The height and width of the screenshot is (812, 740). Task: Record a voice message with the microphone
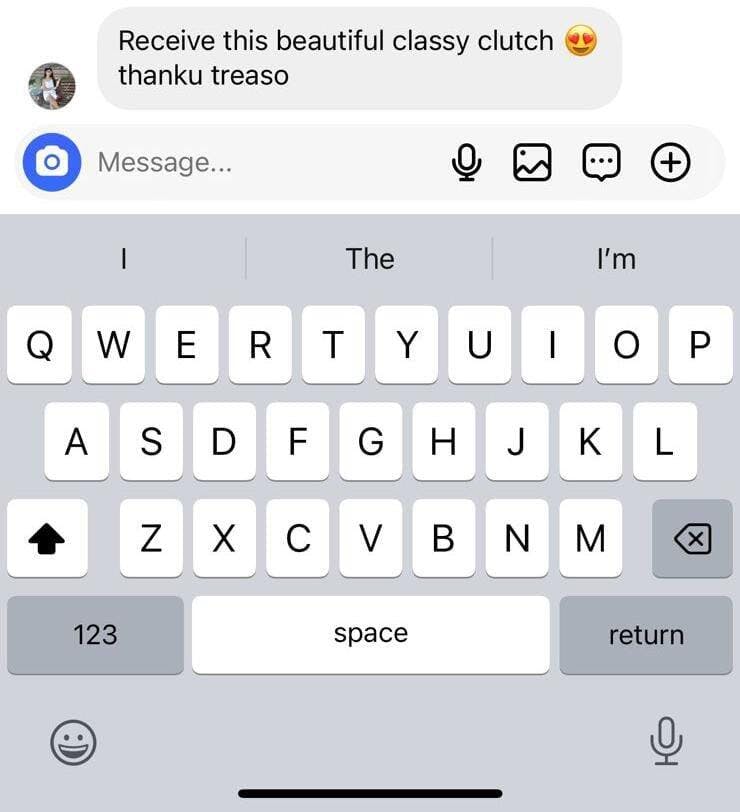click(x=466, y=162)
